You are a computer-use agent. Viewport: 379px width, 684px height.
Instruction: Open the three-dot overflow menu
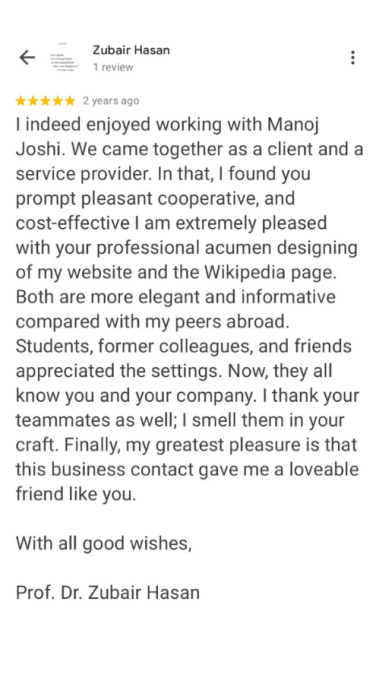coord(352,58)
